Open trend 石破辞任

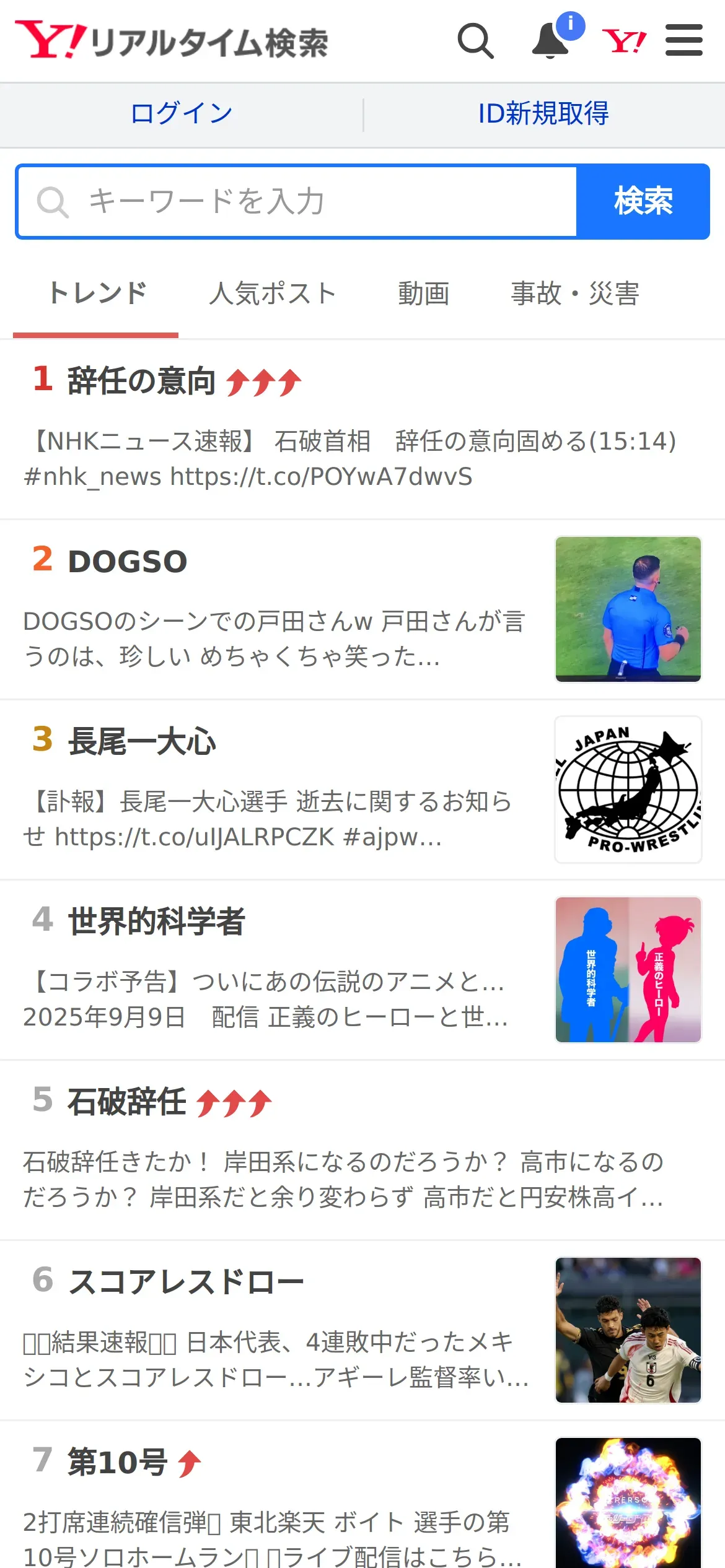pos(127,1102)
